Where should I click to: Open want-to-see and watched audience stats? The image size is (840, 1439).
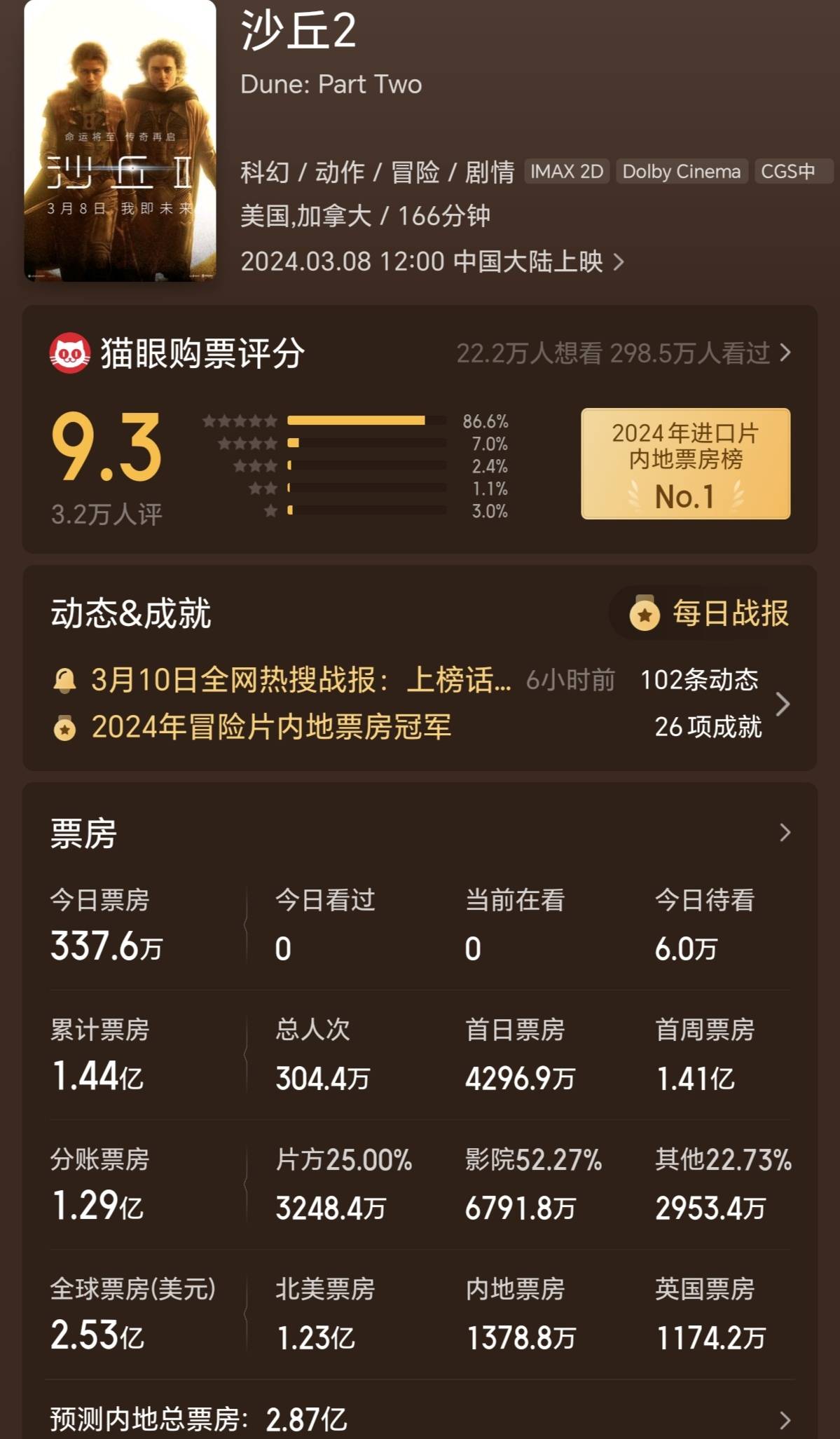pyautogui.click(x=623, y=353)
